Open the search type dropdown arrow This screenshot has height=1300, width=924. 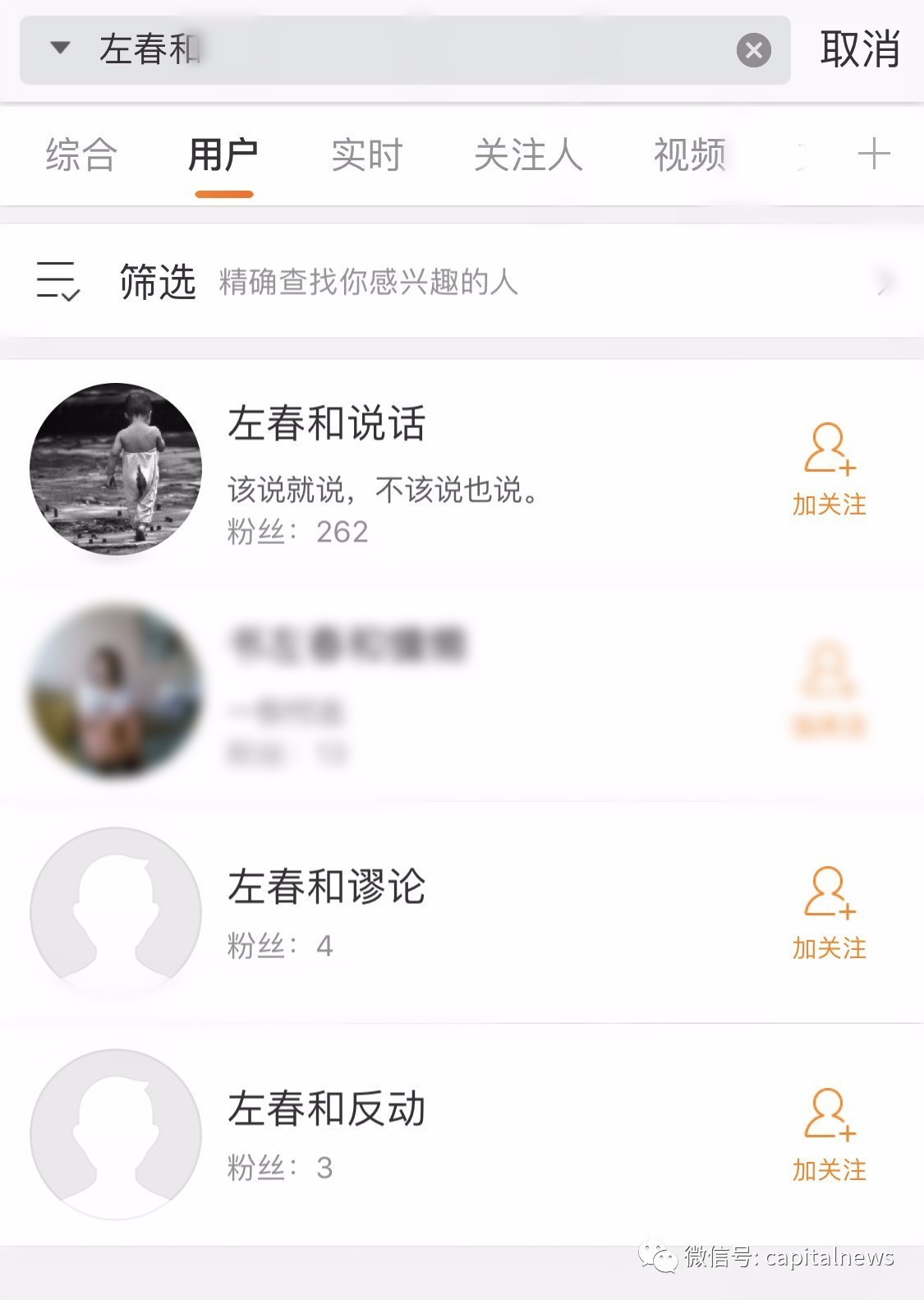60,48
